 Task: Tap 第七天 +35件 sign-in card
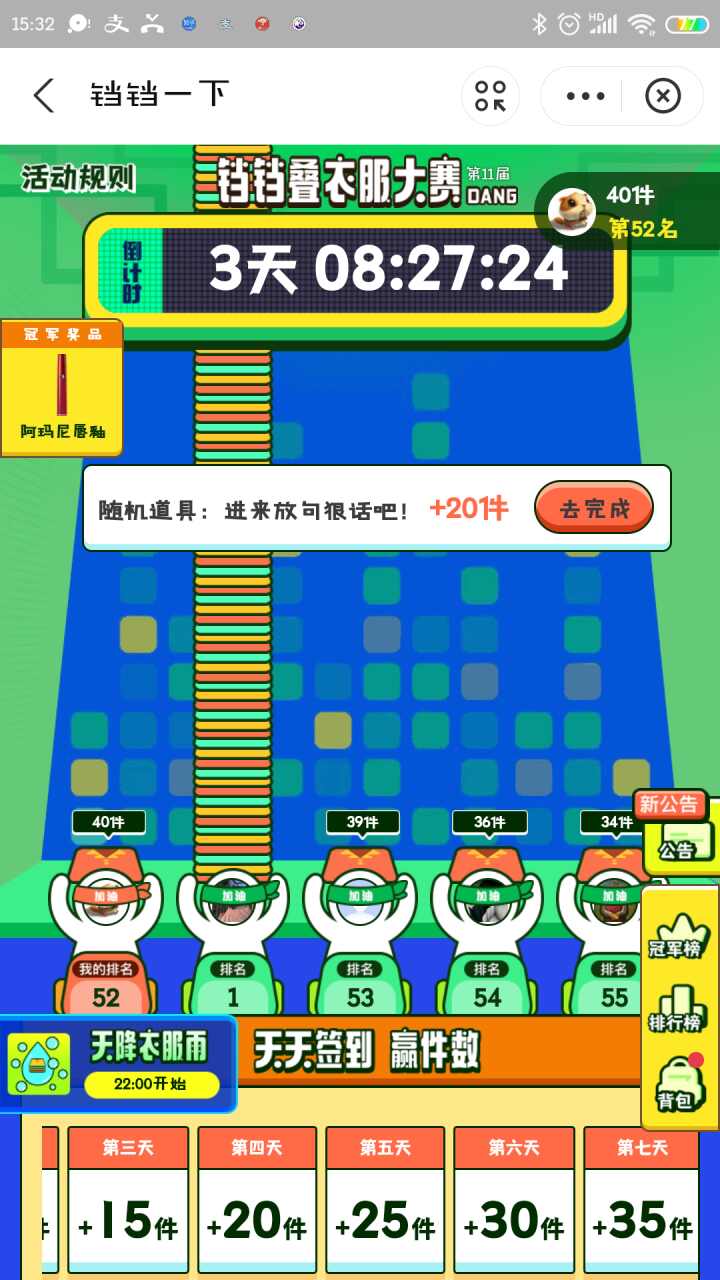pos(641,1200)
